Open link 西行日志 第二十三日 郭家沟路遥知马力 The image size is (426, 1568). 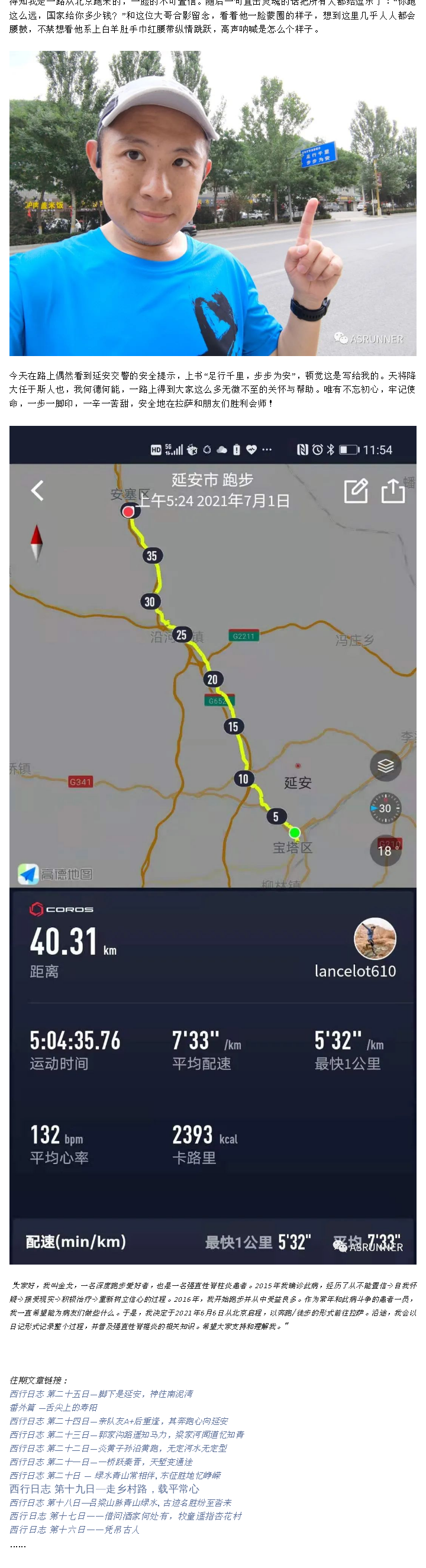click(x=127, y=1435)
